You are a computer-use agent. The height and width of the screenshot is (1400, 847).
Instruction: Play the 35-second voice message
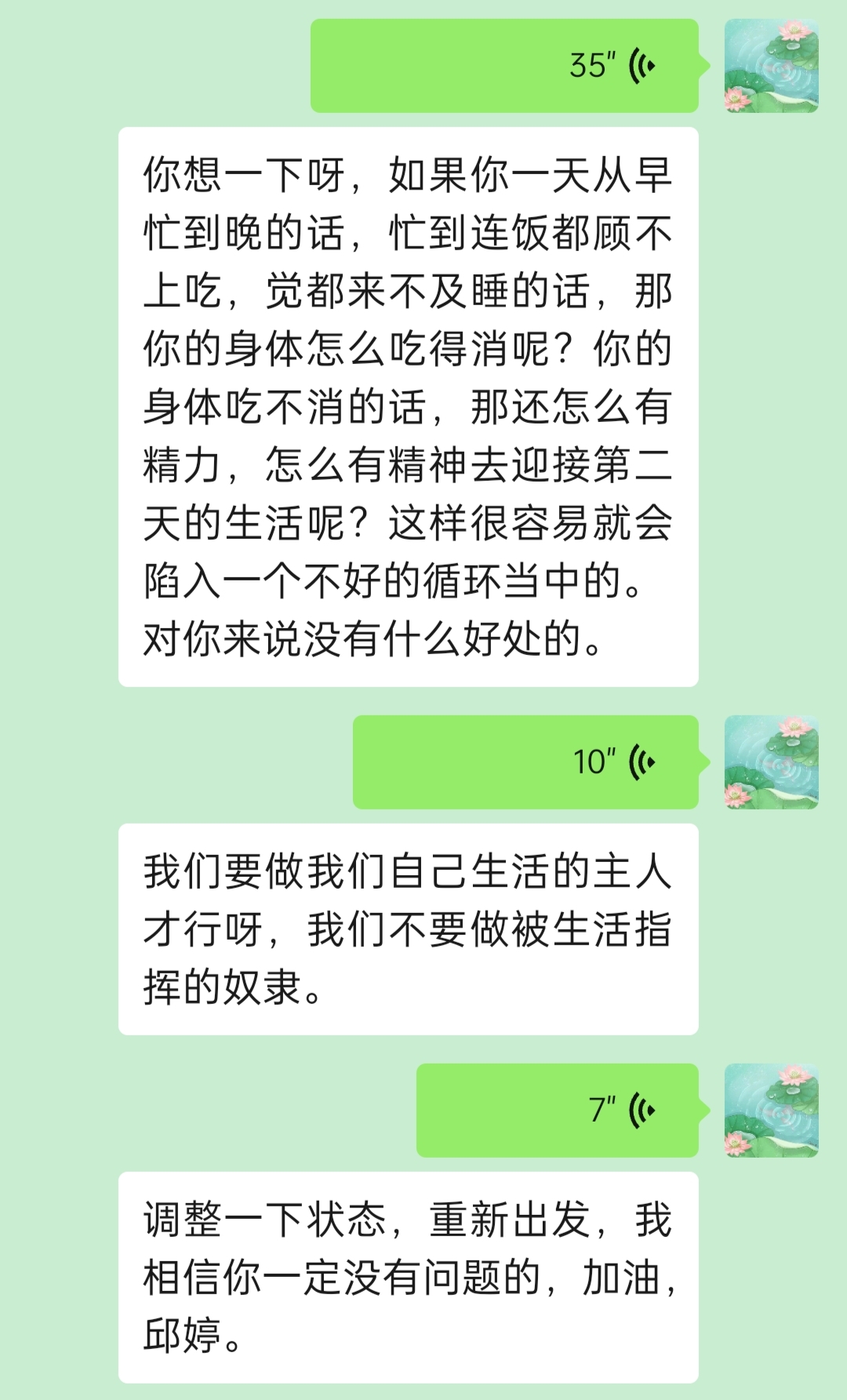pyautogui.click(x=504, y=66)
